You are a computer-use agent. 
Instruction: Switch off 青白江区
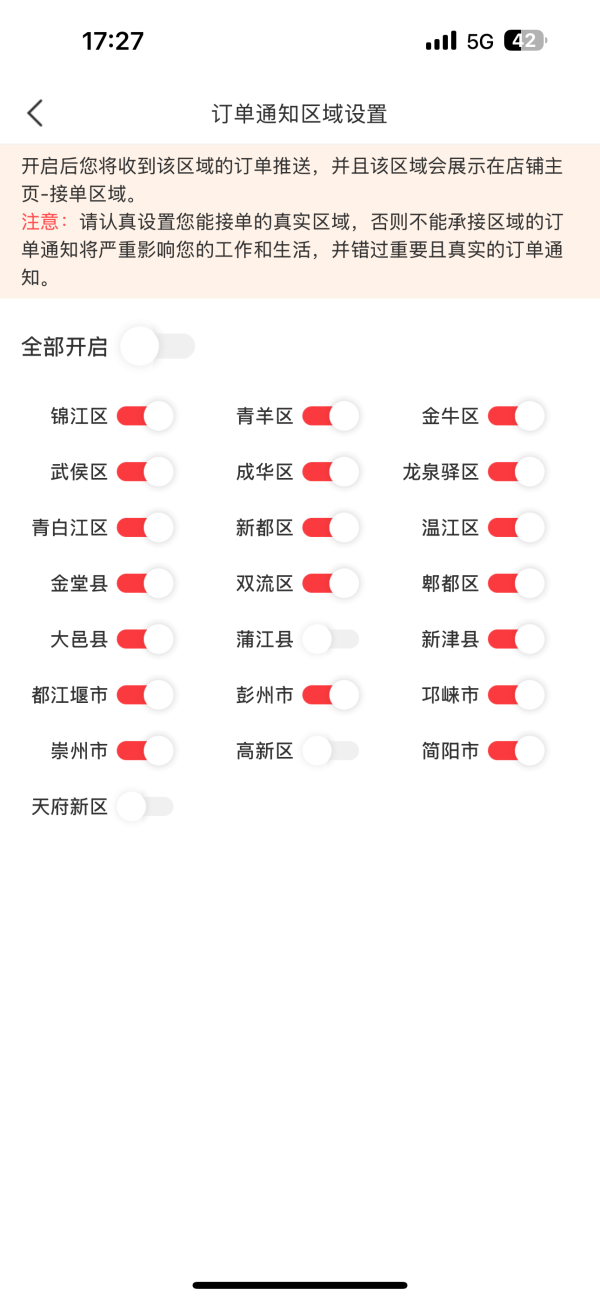click(x=145, y=527)
